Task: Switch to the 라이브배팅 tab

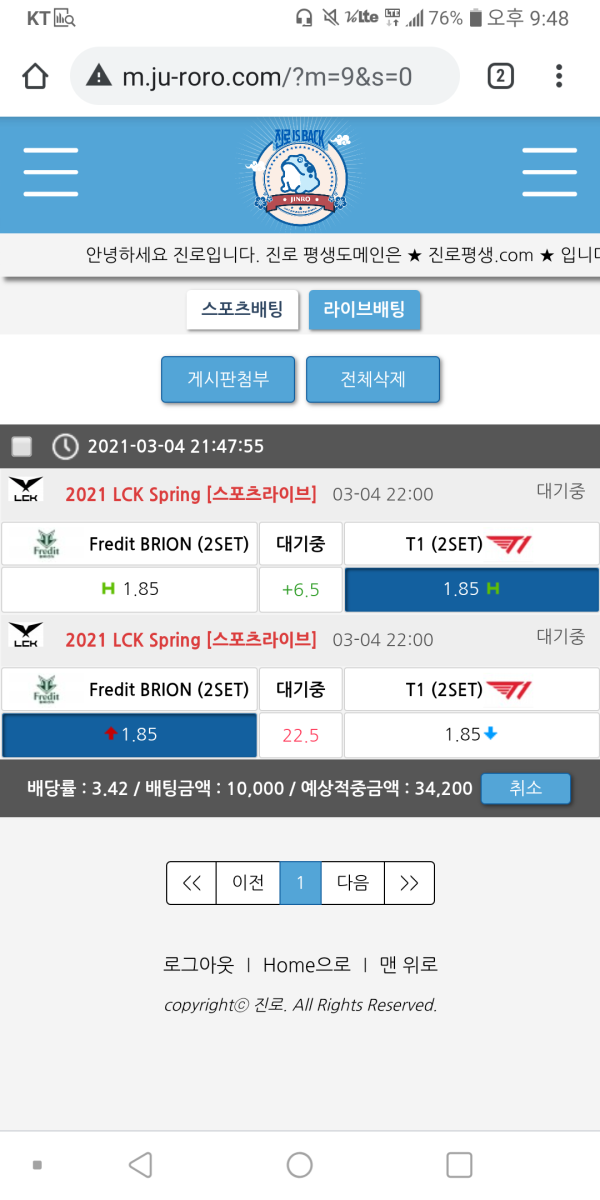Action: [364, 310]
